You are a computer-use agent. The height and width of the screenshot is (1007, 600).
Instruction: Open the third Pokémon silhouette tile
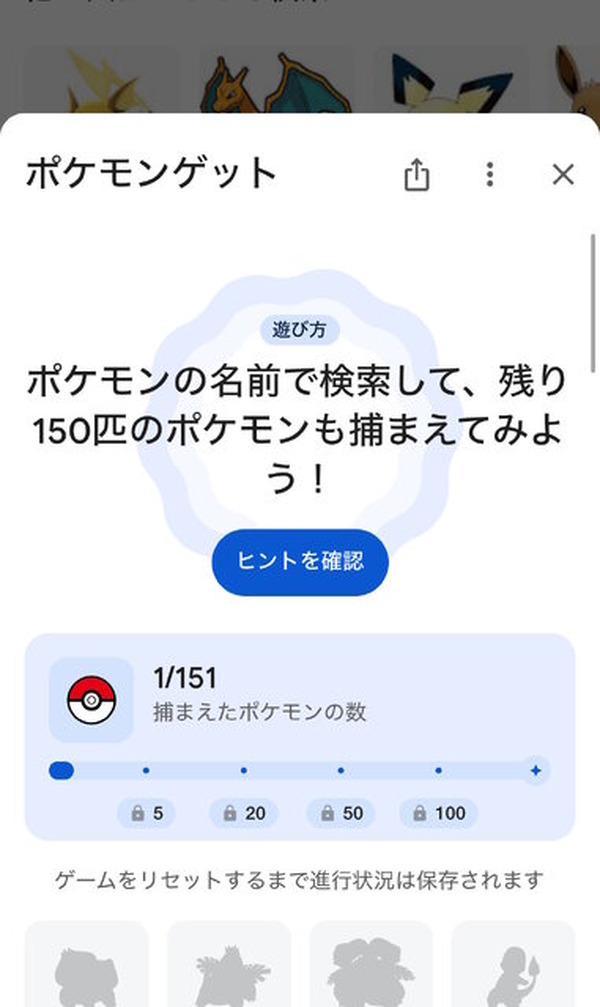tap(371, 965)
